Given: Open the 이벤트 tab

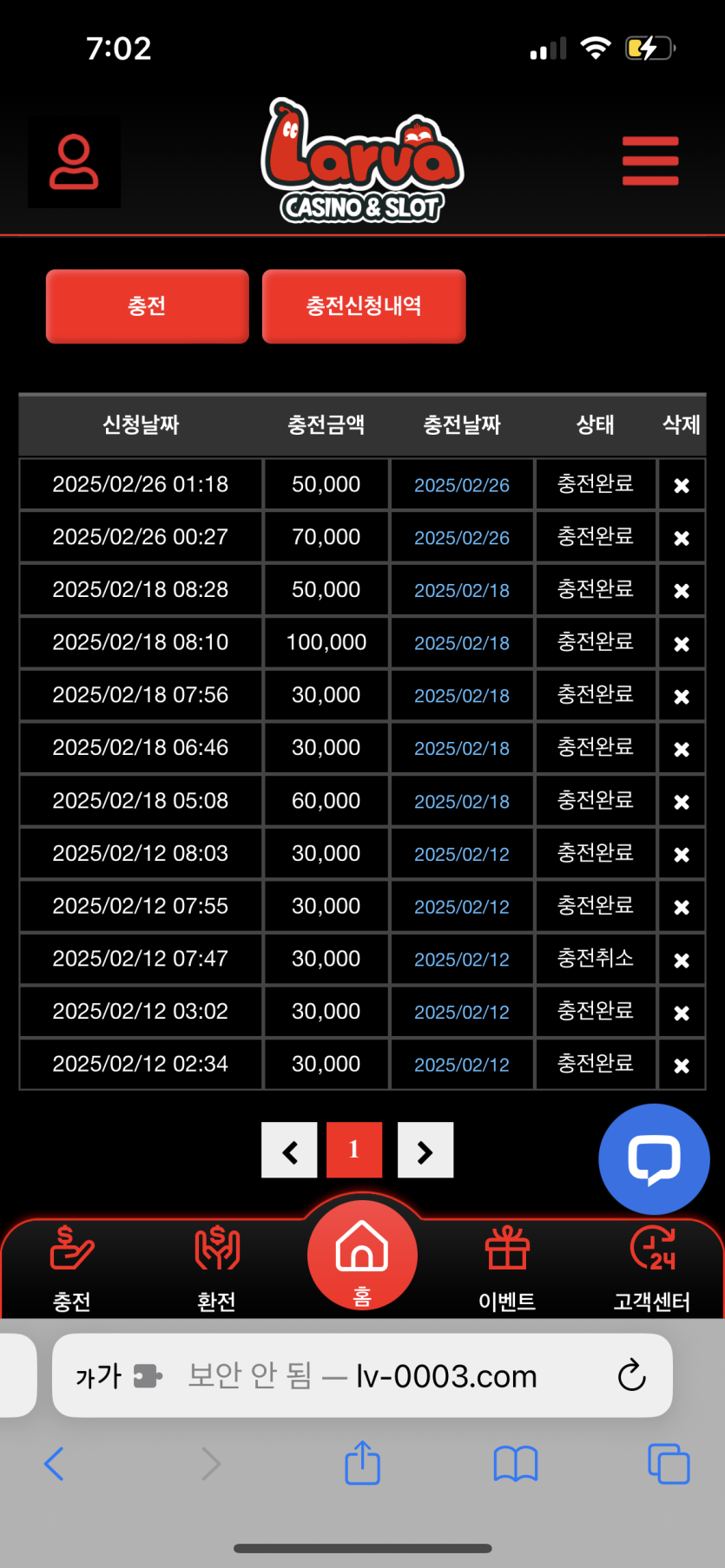Looking at the screenshot, I should (x=507, y=1267).
